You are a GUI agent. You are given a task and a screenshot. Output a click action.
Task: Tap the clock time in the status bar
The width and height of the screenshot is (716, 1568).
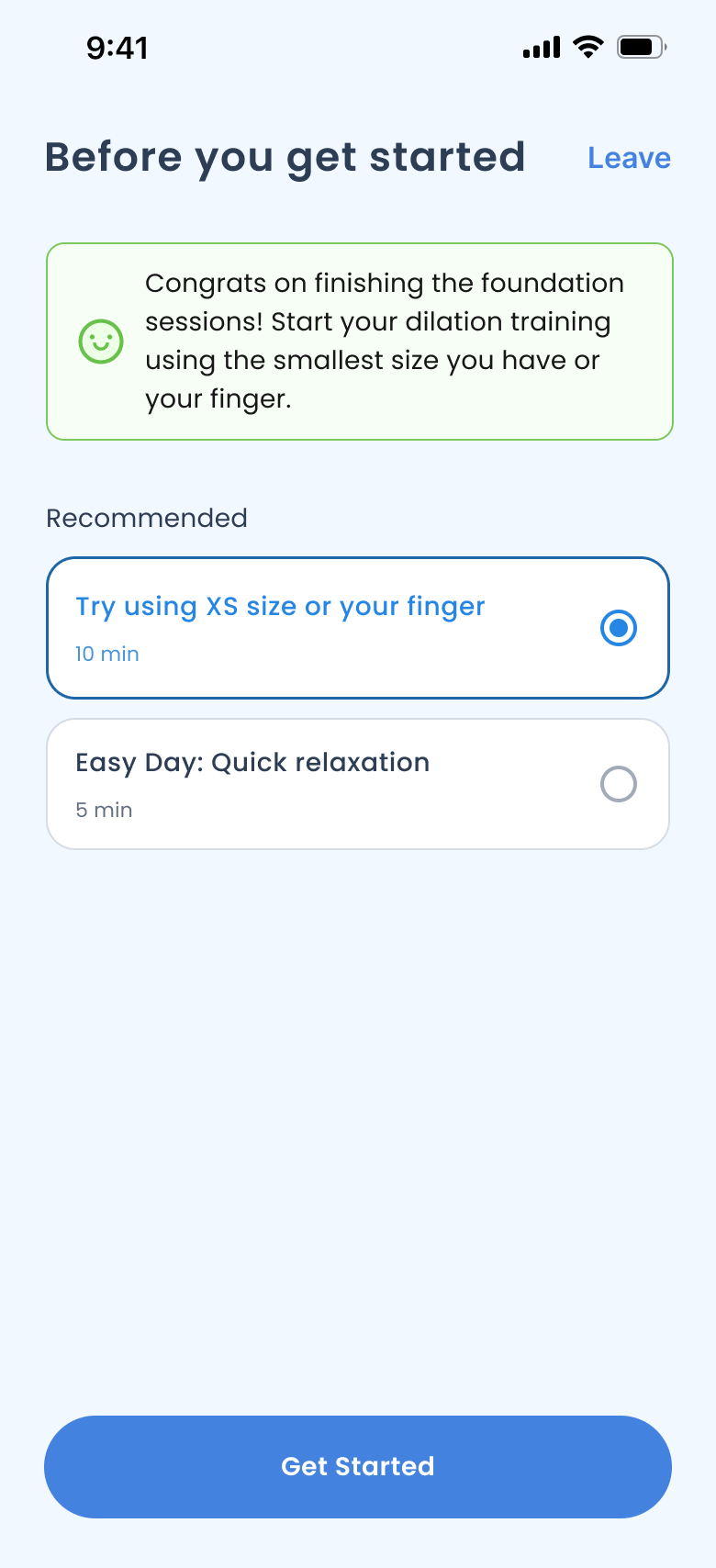click(117, 47)
